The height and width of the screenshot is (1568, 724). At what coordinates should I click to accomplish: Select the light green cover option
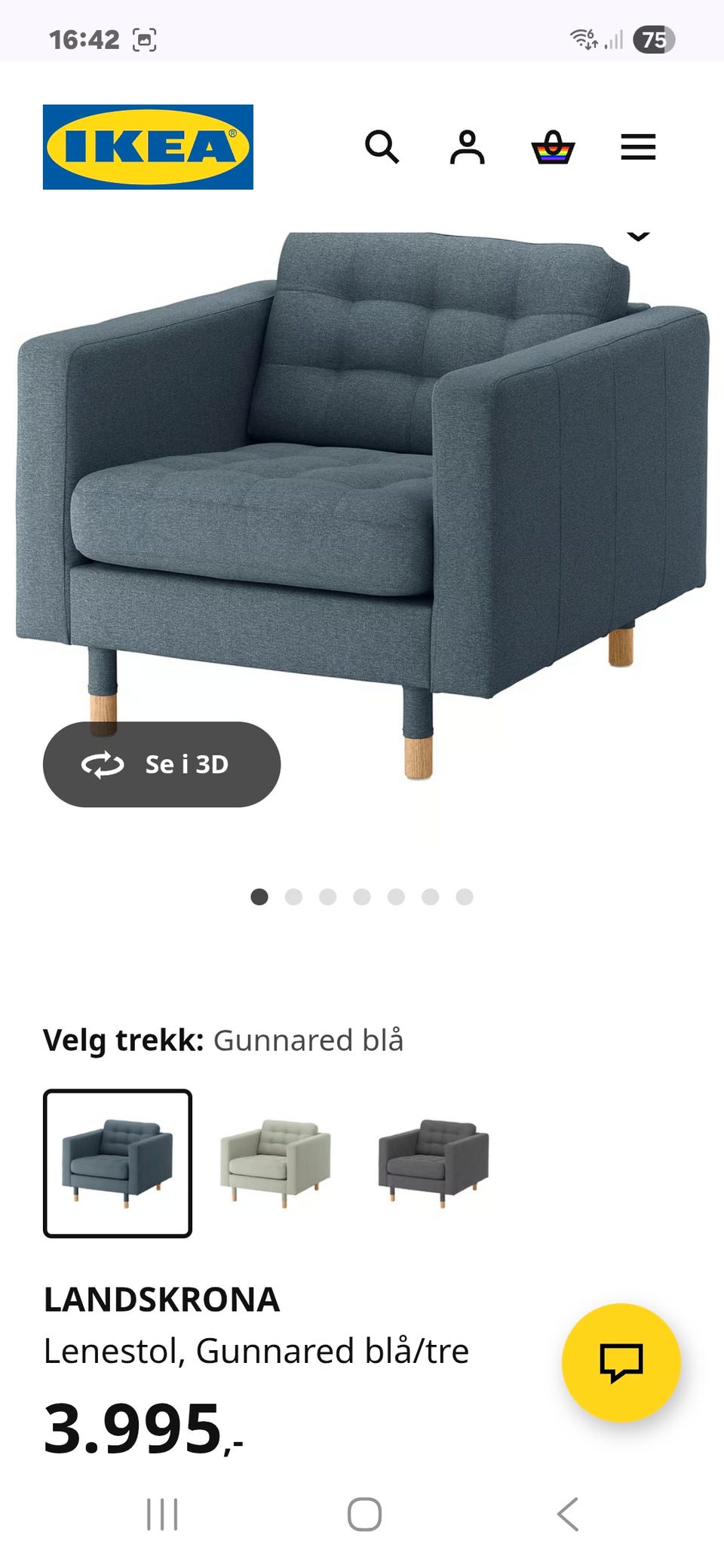point(275,1163)
